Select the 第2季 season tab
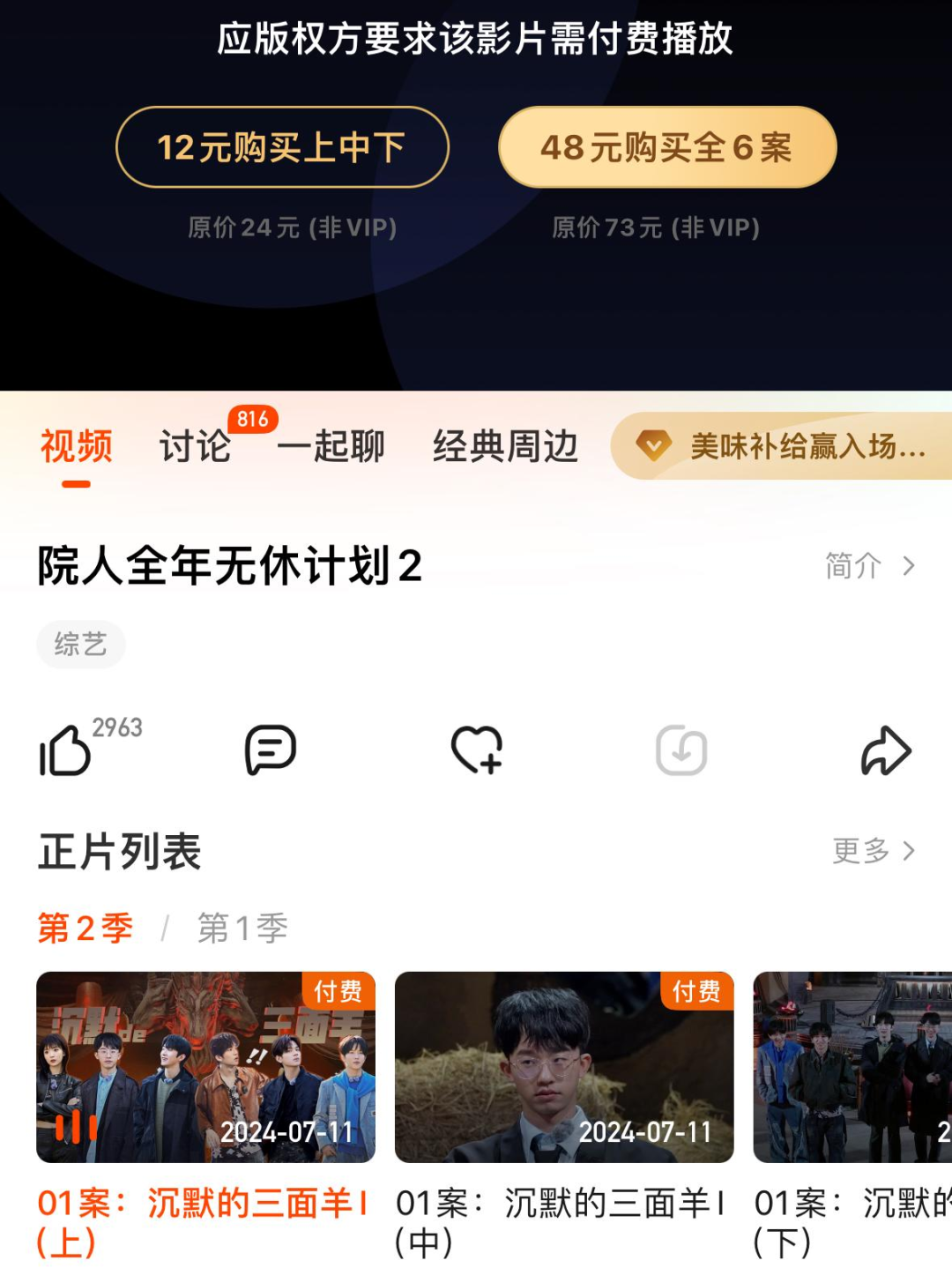 click(86, 928)
